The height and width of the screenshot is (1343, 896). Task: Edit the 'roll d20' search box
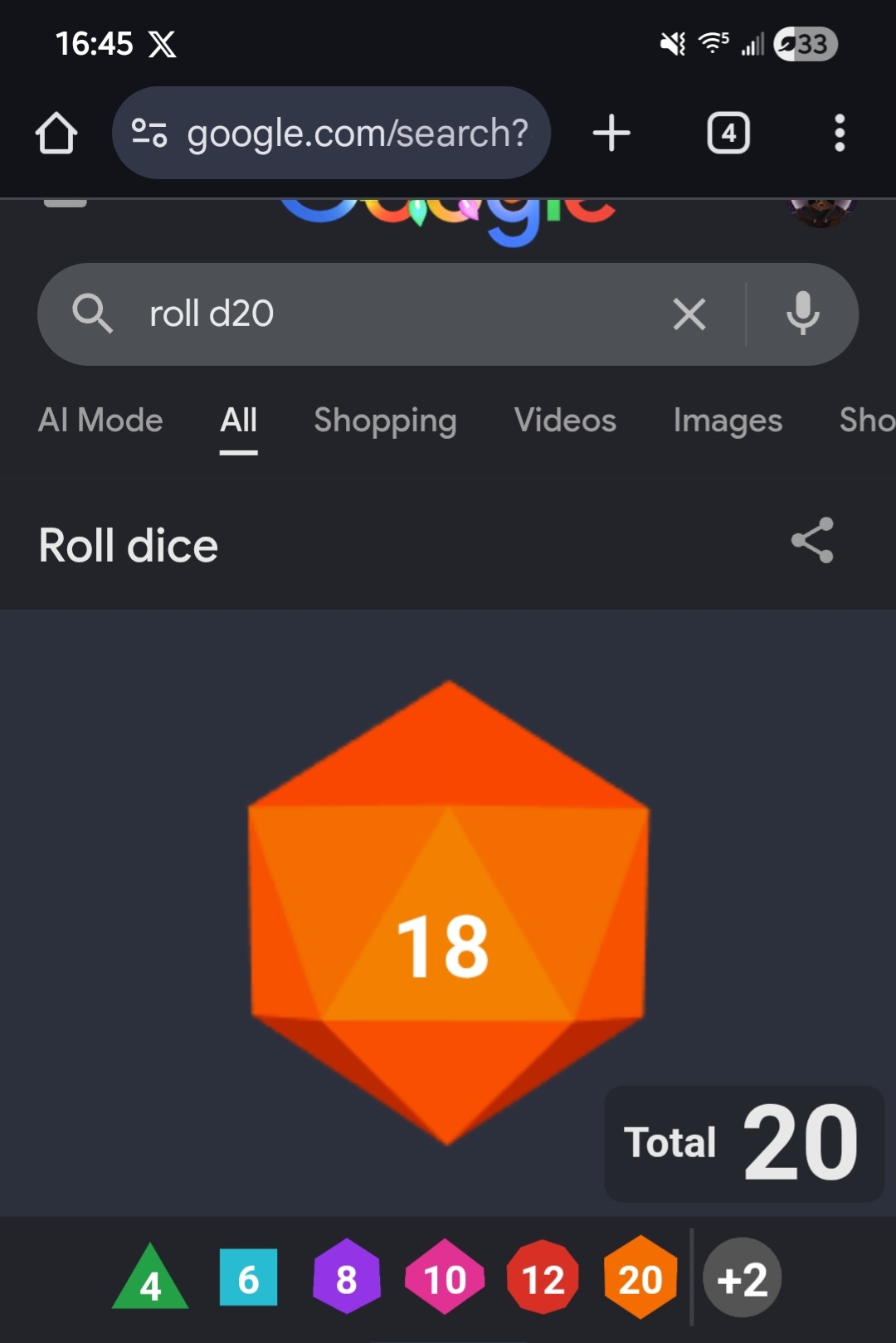pos(398,314)
